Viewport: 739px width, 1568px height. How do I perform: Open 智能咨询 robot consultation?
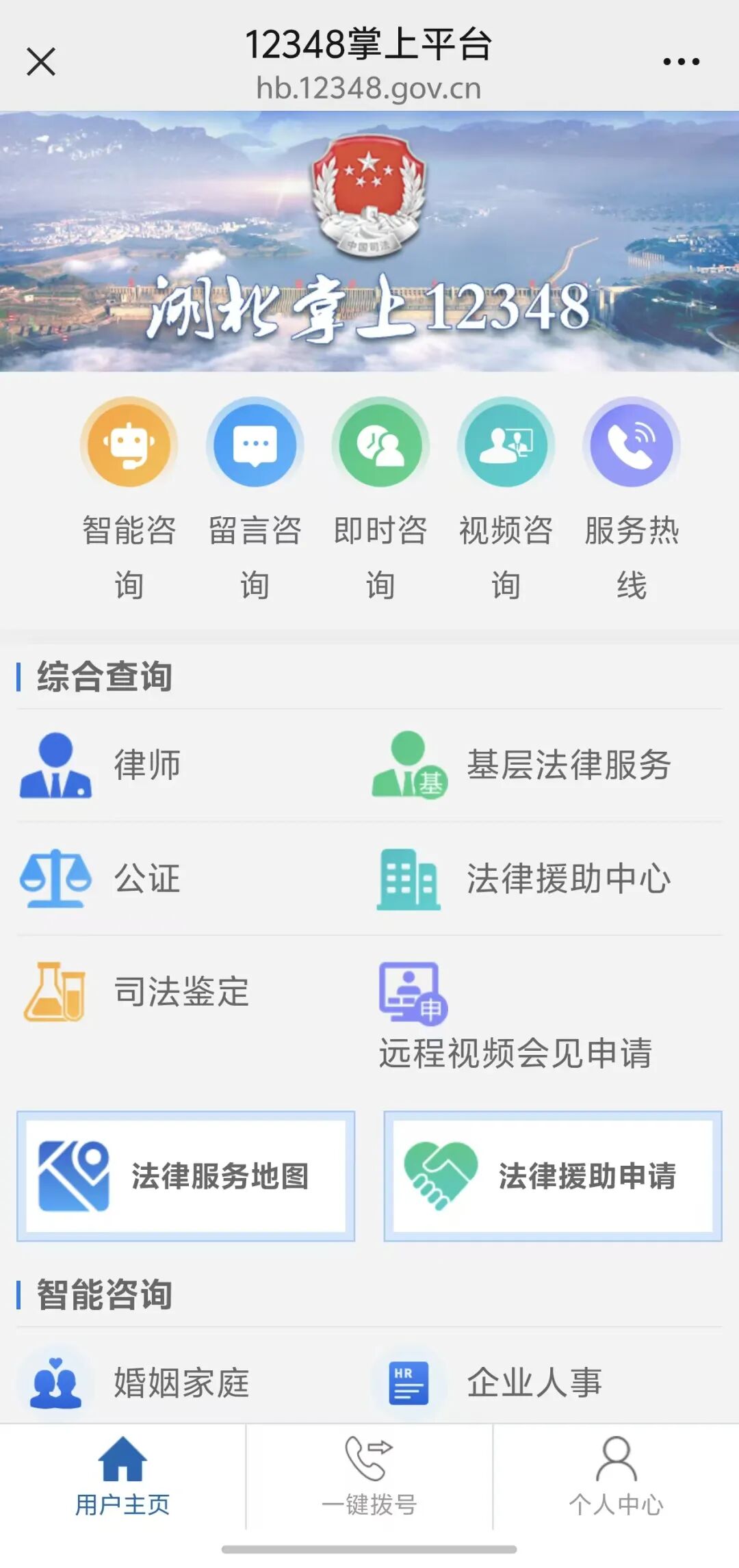pos(129,445)
